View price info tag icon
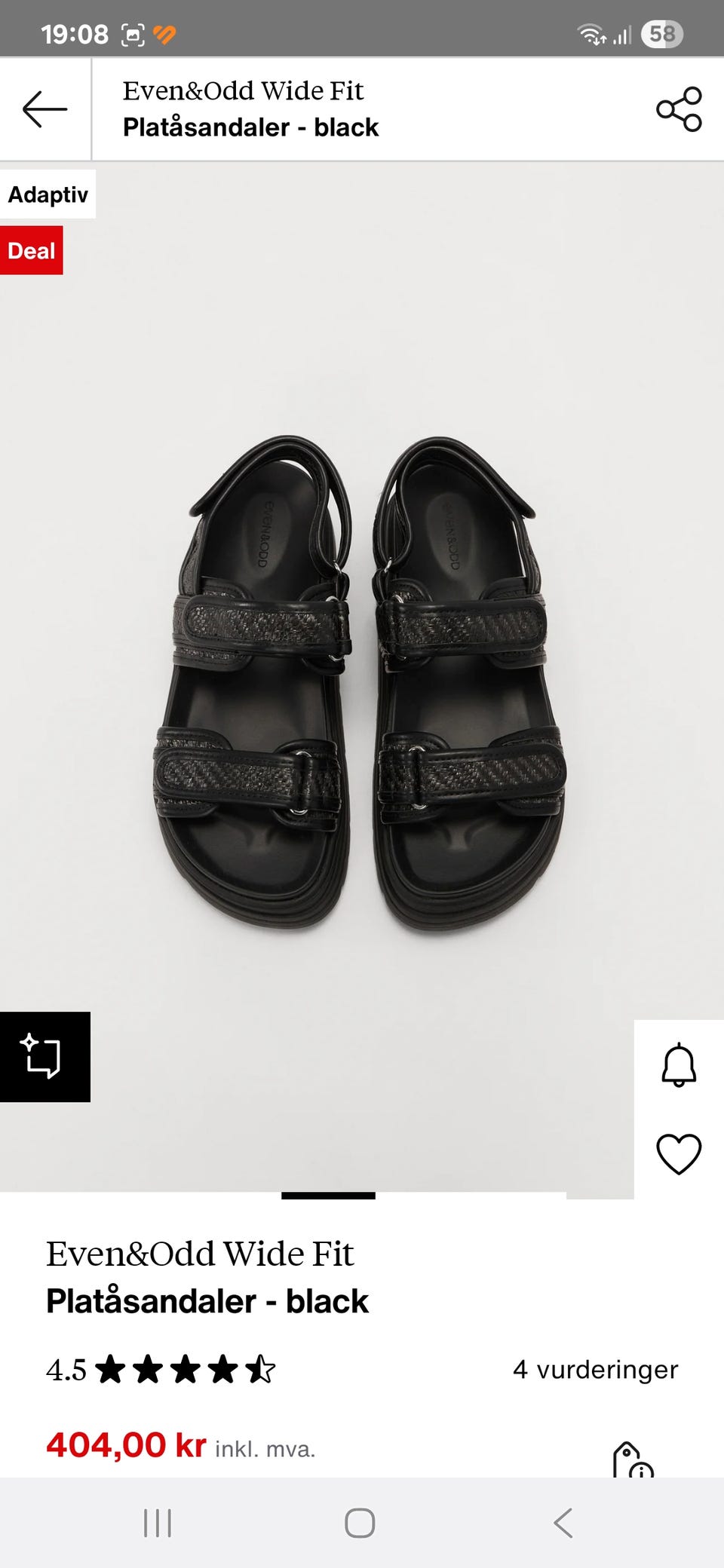 632,1460
